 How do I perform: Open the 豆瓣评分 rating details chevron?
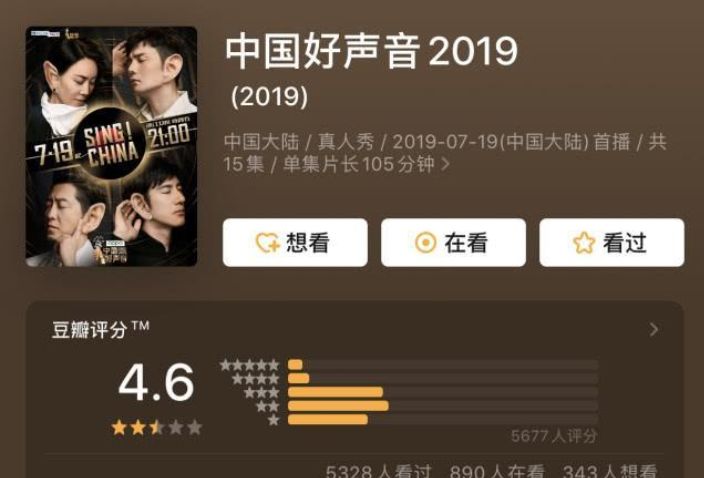(x=654, y=329)
